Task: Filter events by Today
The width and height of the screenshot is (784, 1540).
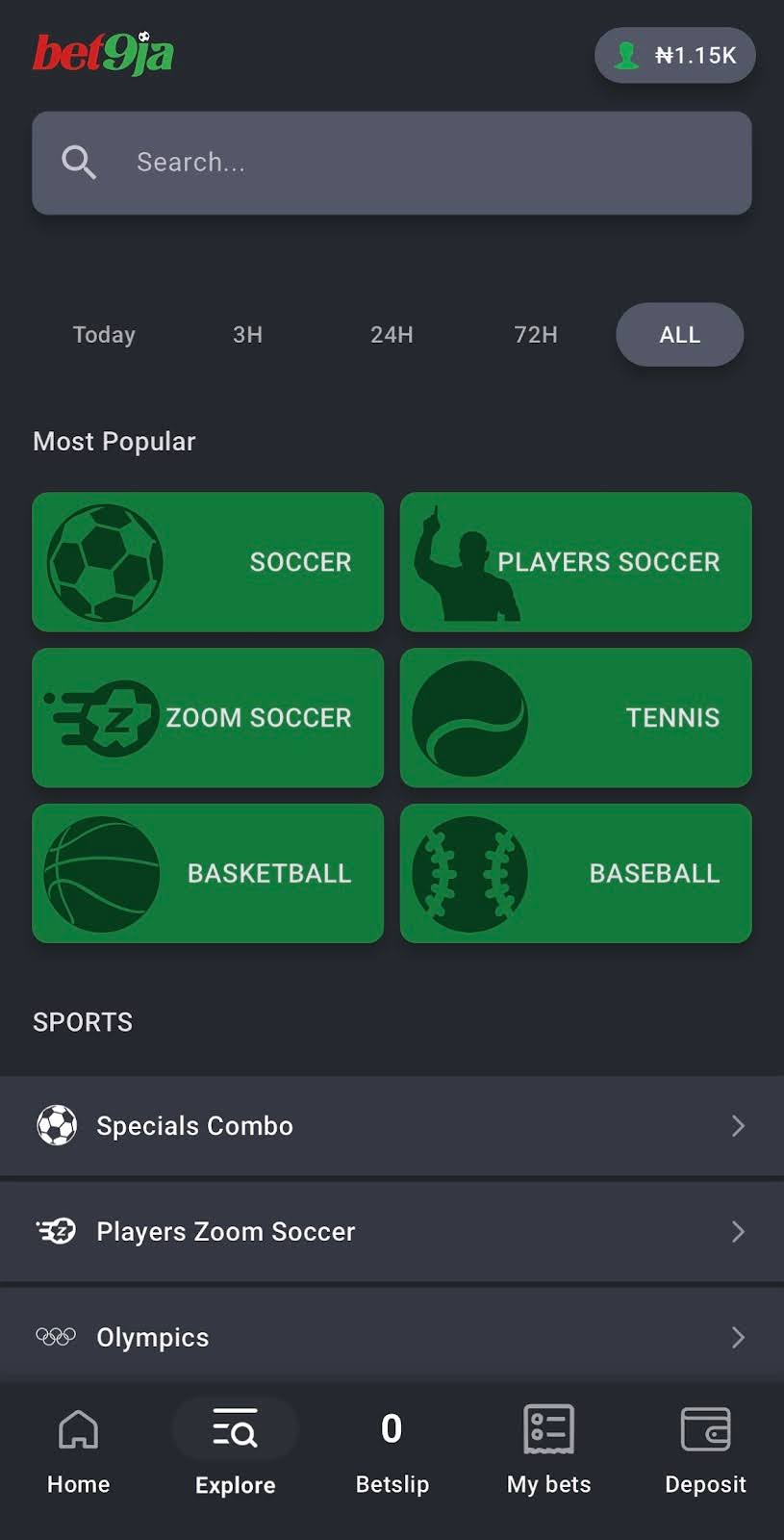Action: pos(104,335)
